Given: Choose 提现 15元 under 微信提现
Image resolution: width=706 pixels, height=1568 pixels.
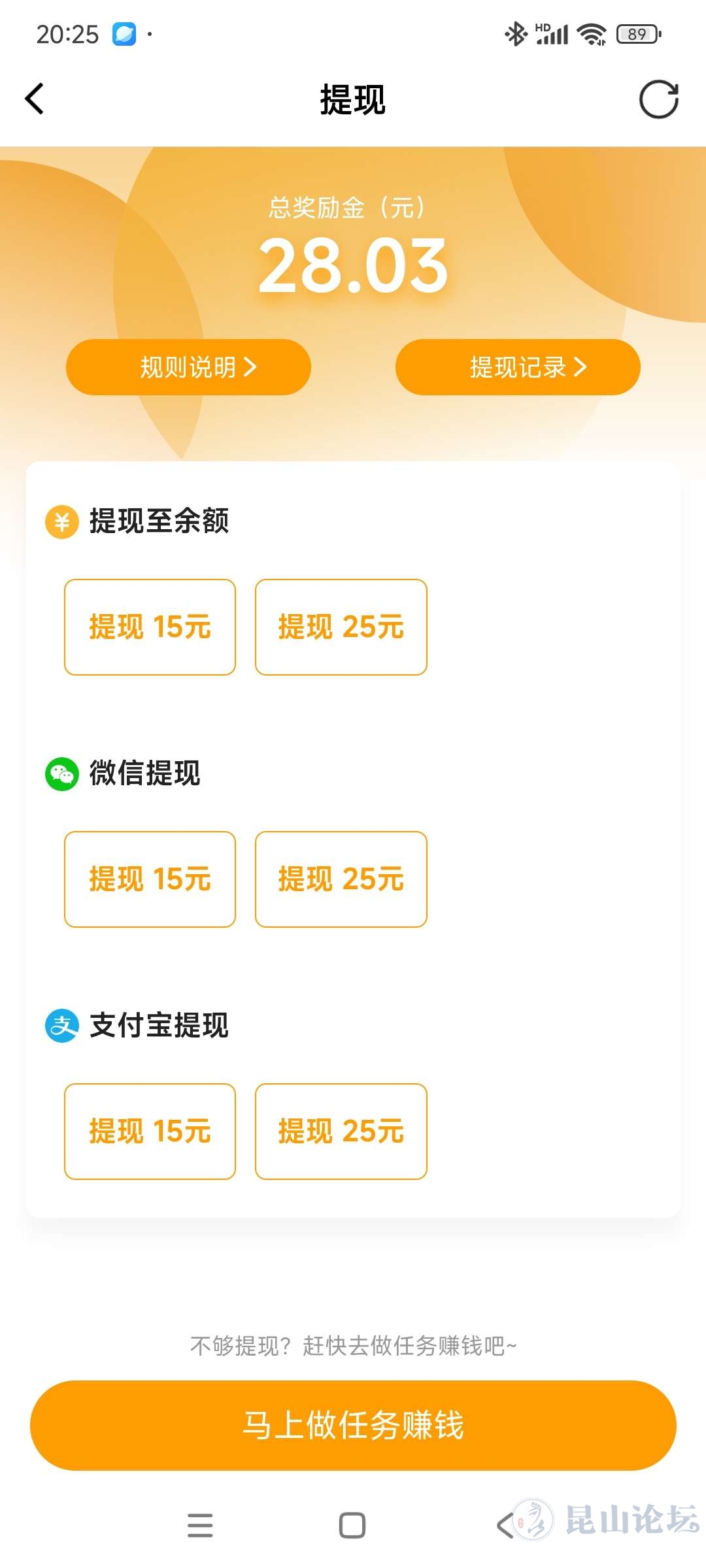Looking at the screenshot, I should tap(150, 879).
